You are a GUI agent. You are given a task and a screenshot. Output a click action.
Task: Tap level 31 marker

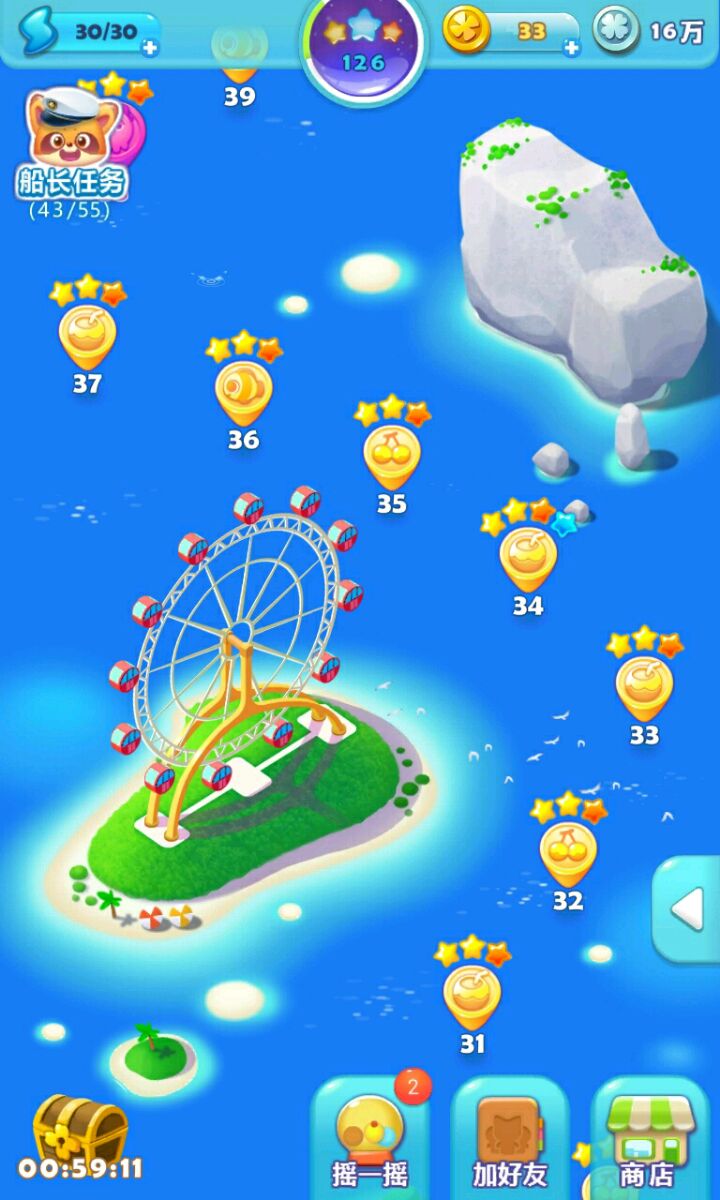click(x=472, y=995)
